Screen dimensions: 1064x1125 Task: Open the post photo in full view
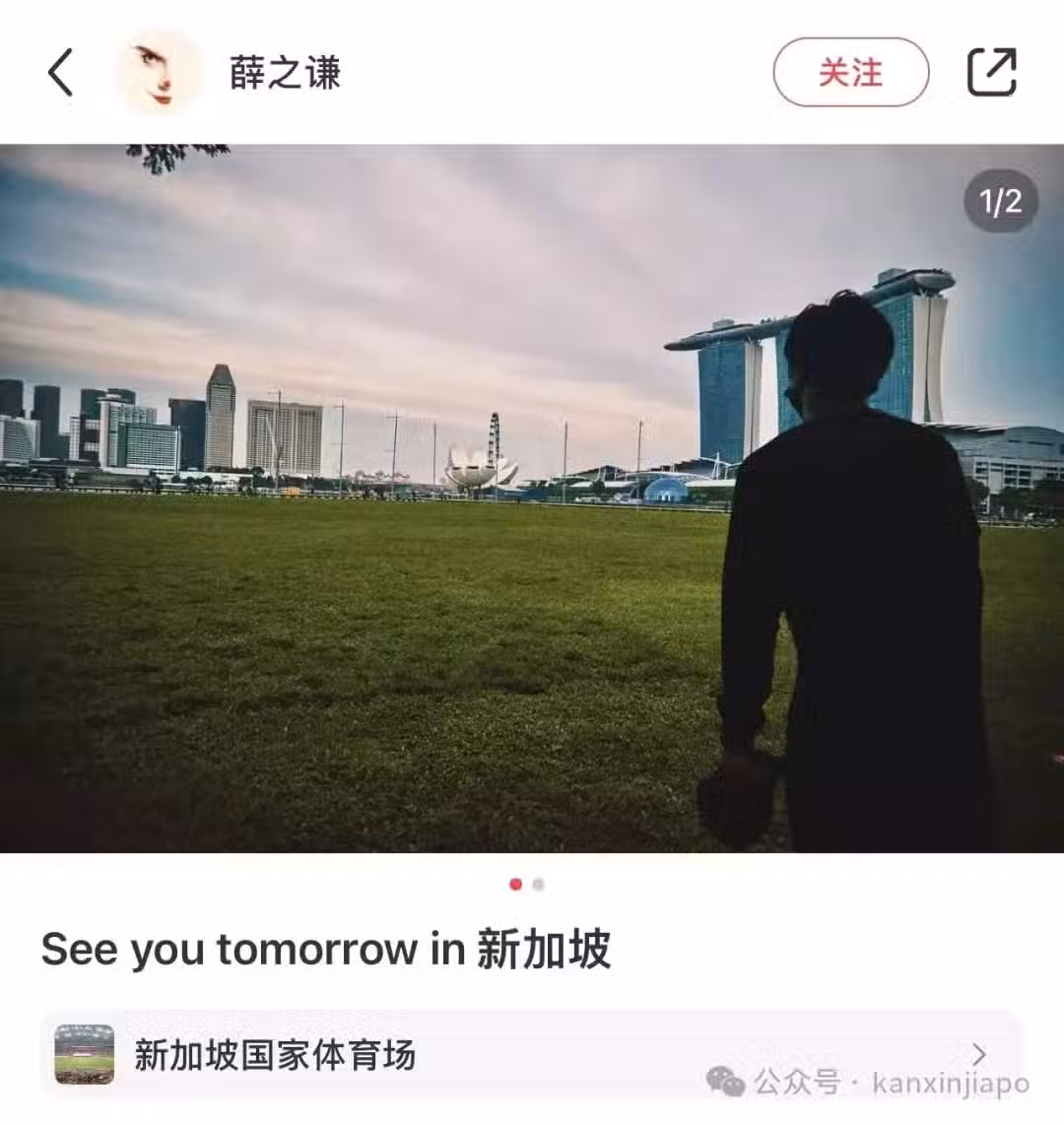point(532,497)
